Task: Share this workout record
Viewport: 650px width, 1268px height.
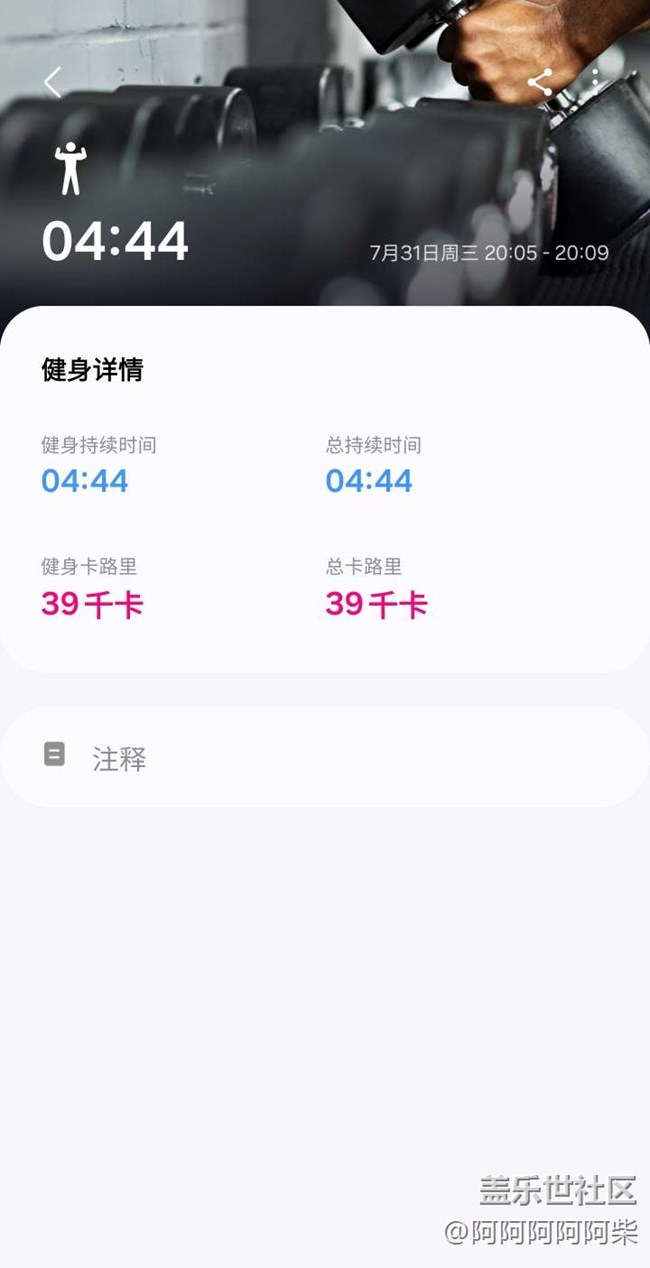Action: [x=541, y=82]
